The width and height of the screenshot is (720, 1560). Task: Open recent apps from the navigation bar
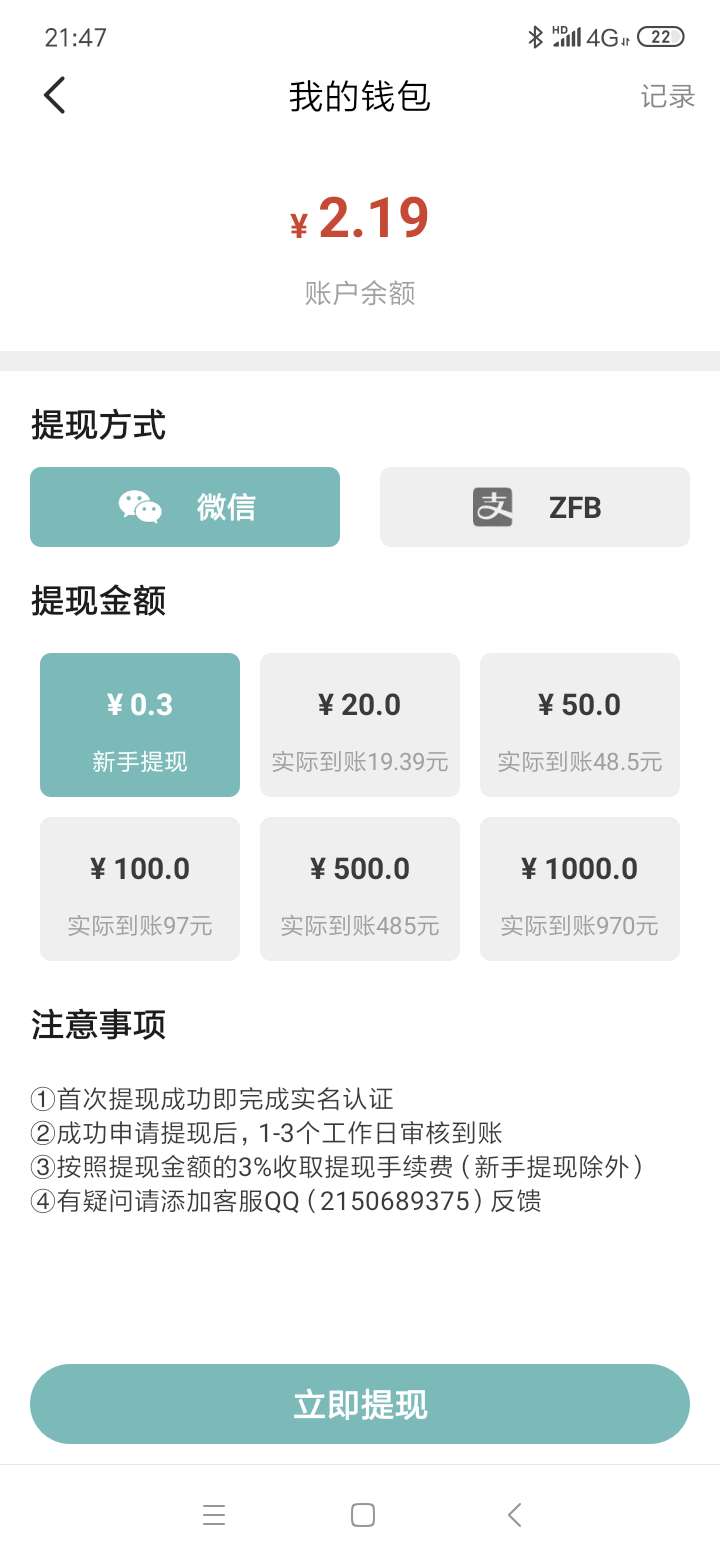click(x=214, y=1515)
